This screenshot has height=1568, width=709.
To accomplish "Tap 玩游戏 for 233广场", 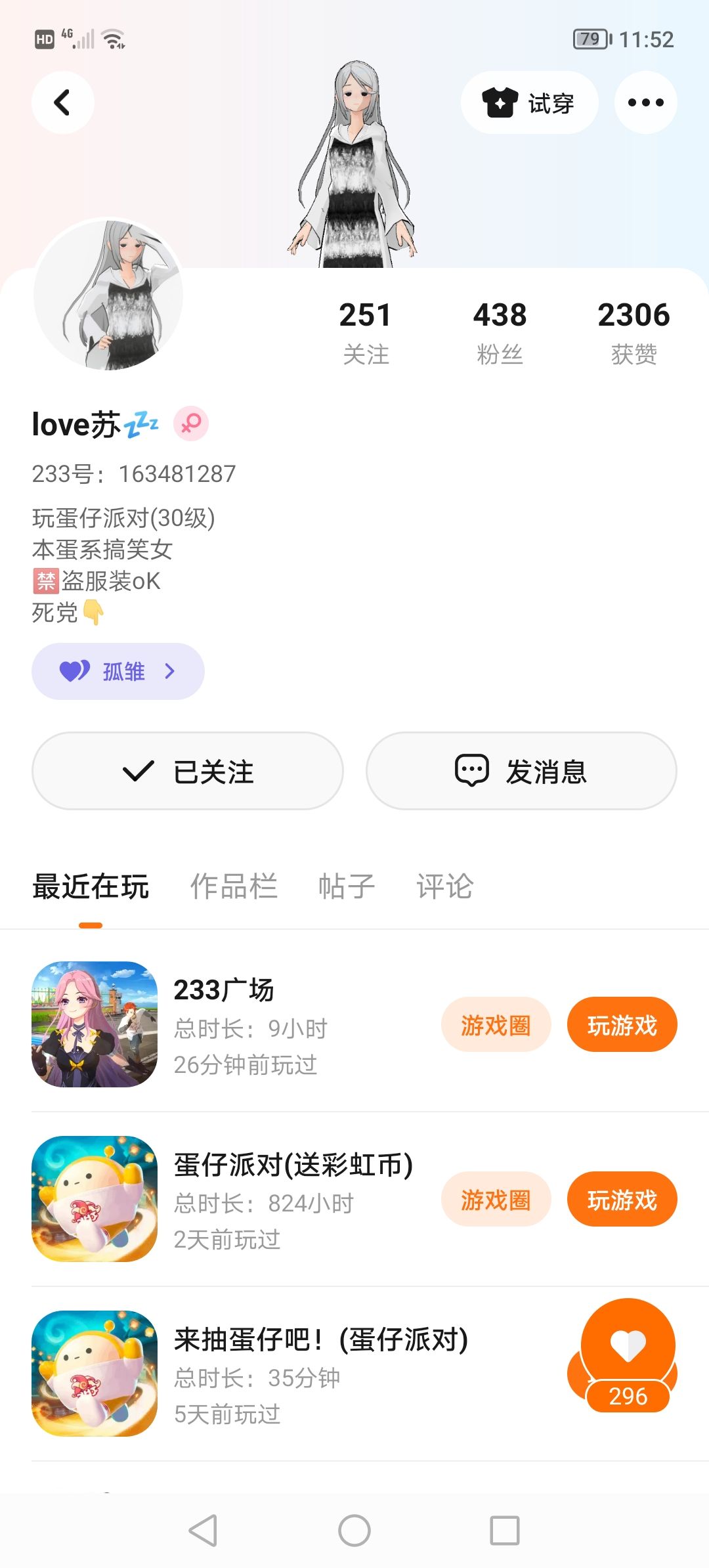I will 622,1024.
